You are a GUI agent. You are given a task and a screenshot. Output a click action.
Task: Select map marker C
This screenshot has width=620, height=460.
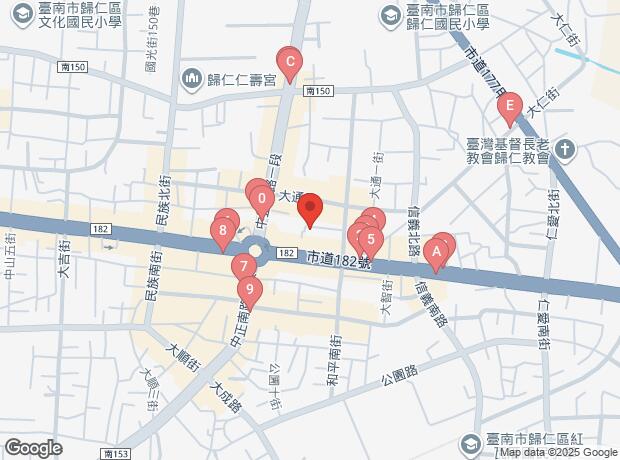coord(289,65)
